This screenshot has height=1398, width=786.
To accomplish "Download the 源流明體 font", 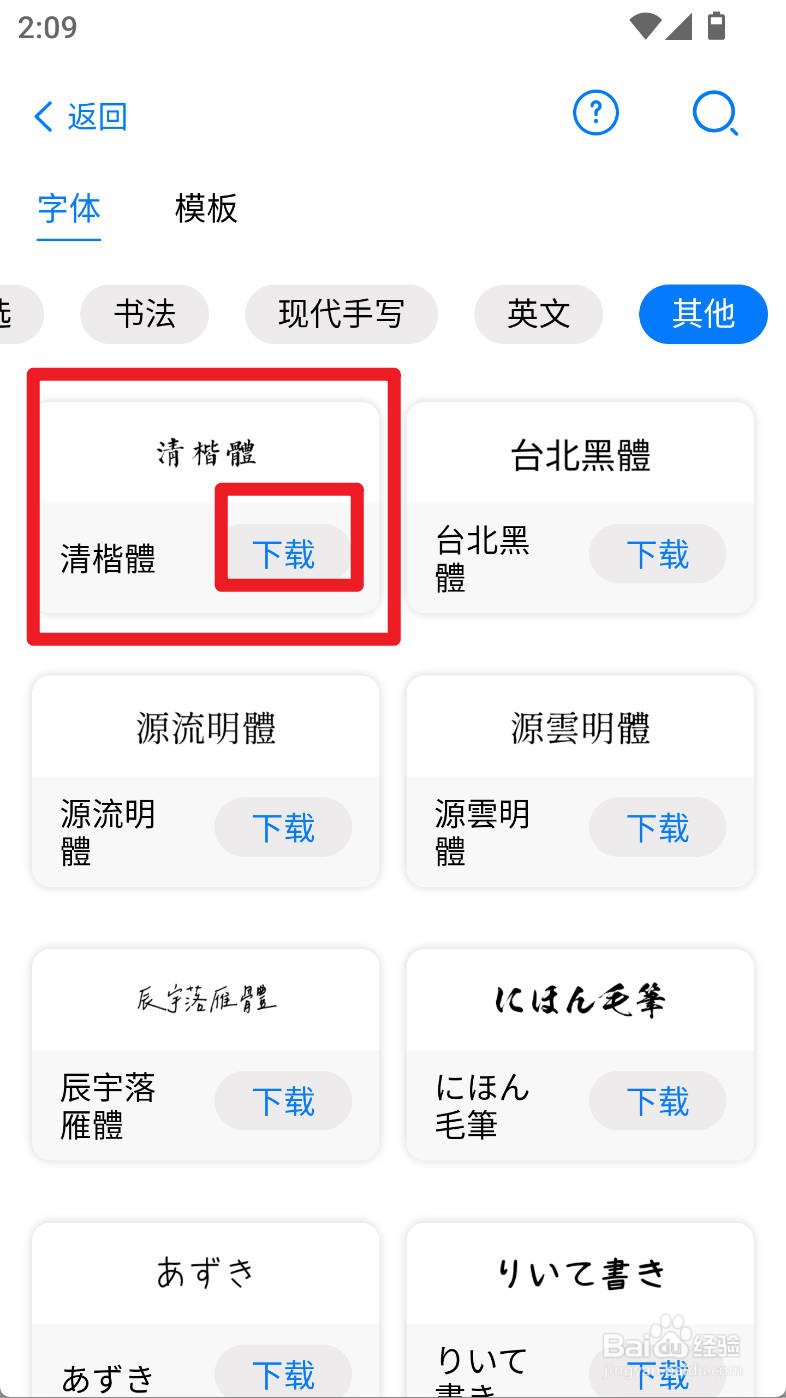I will [x=283, y=827].
